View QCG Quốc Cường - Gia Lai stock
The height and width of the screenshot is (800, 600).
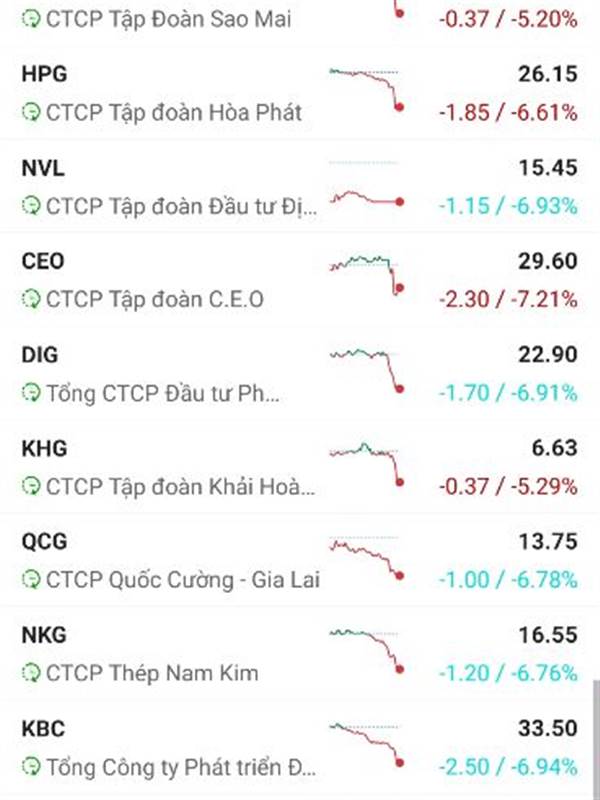[x=300, y=560]
